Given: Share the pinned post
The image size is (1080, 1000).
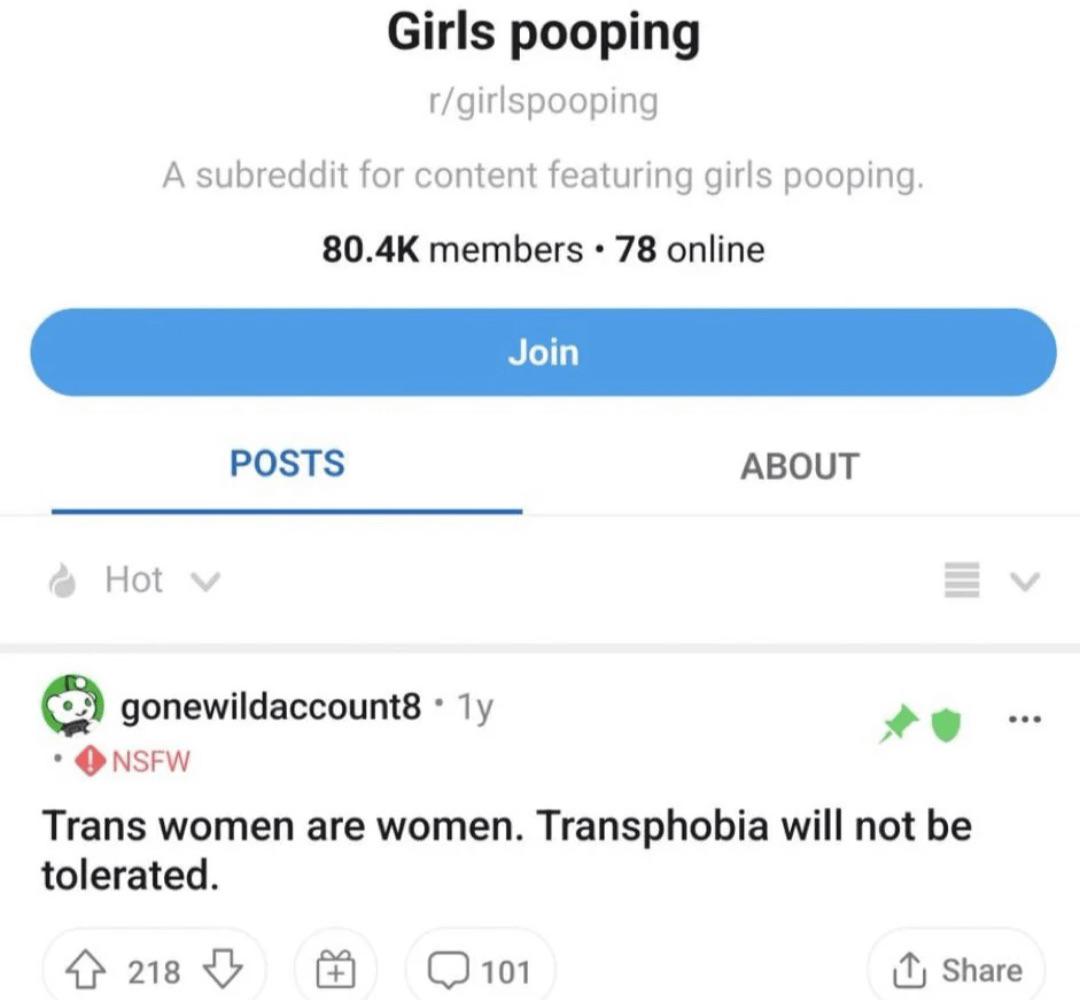Looking at the screenshot, I should [957, 970].
